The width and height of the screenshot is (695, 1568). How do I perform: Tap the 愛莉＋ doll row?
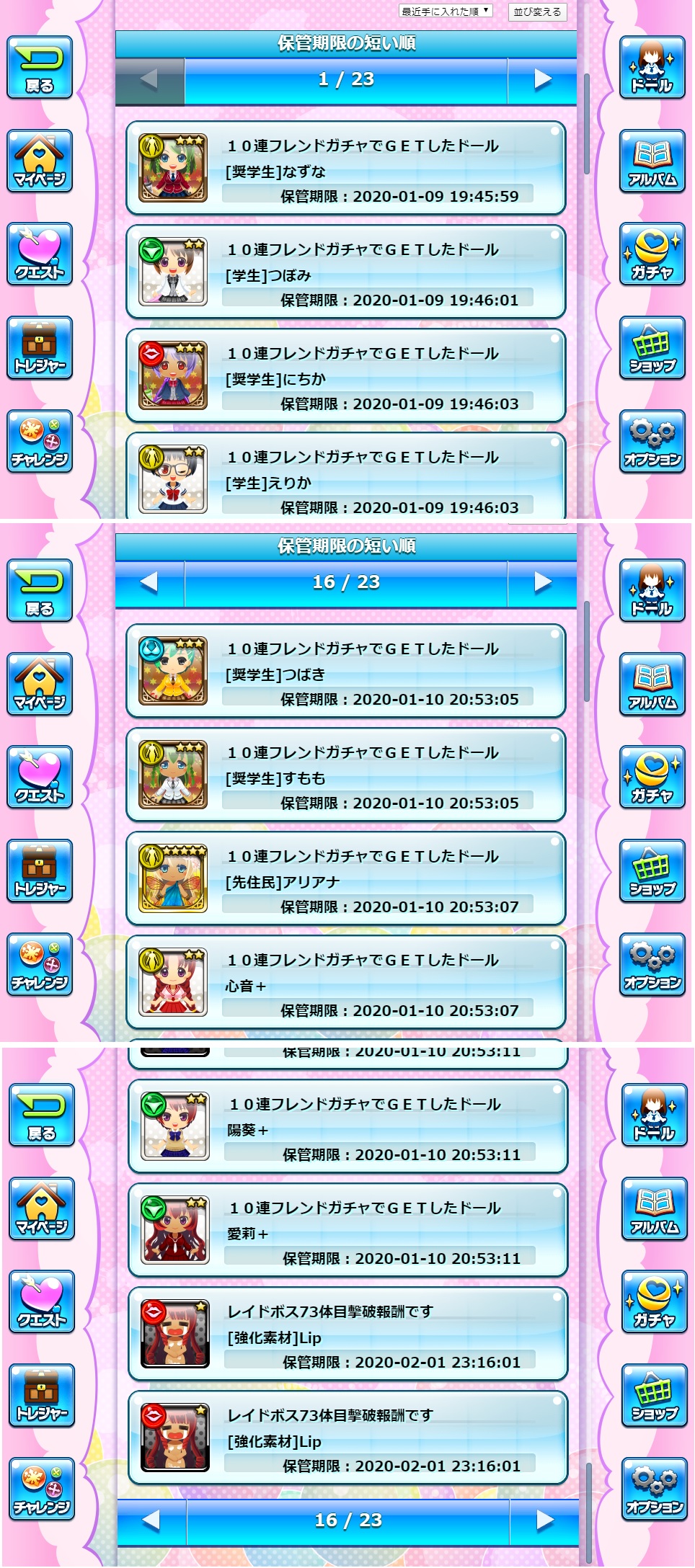coord(348,1231)
